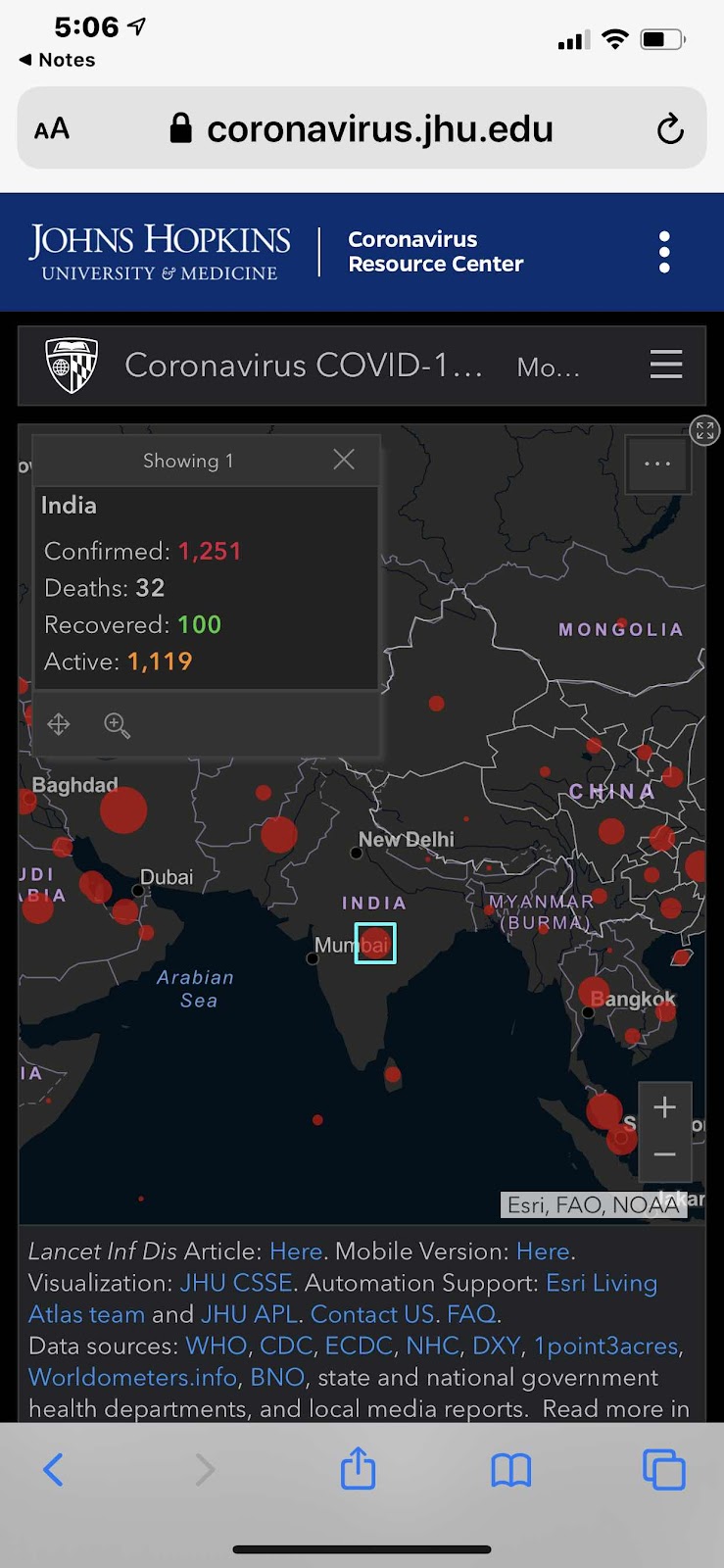Open Safari bookmarks
Viewport: 724px width, 1568px height.
(510, 1469)
